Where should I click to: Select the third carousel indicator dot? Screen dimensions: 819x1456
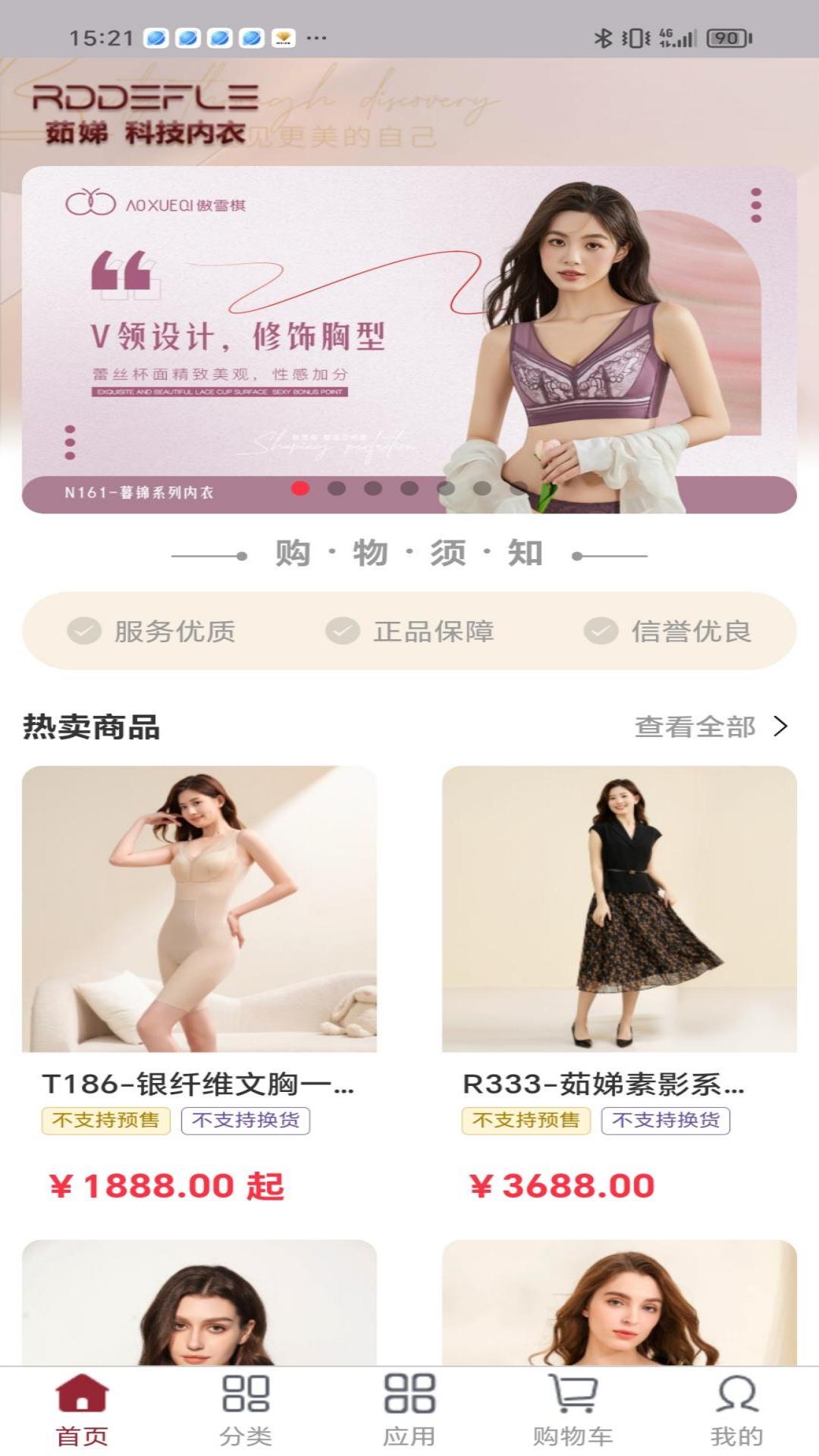tap(372, 489)
